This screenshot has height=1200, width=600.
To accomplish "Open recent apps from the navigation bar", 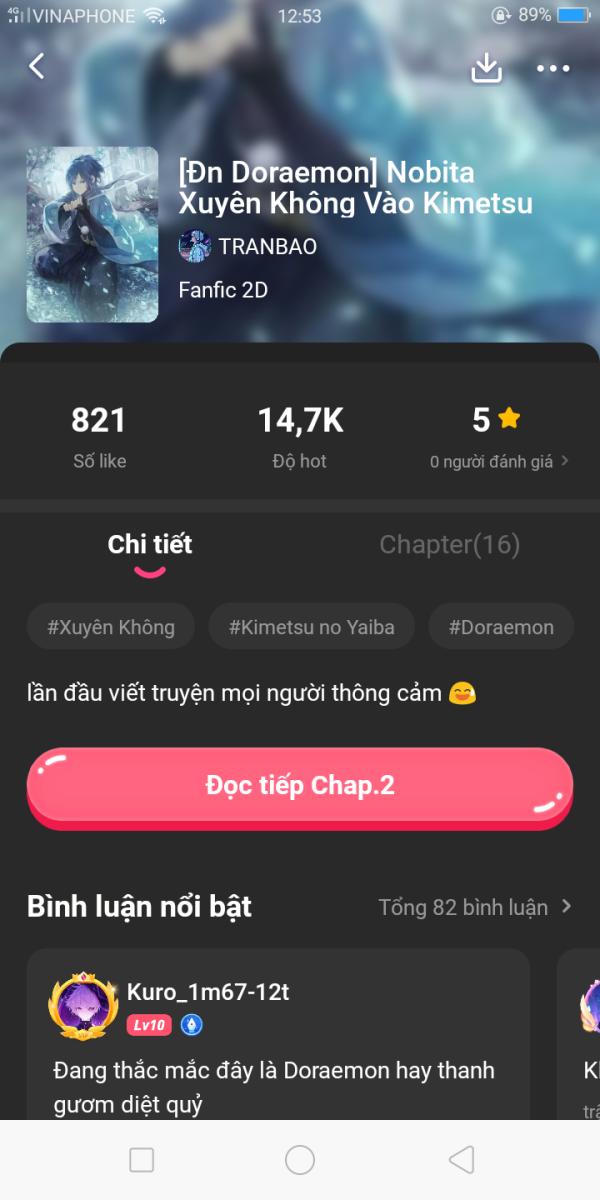I will pos(142,1160).
